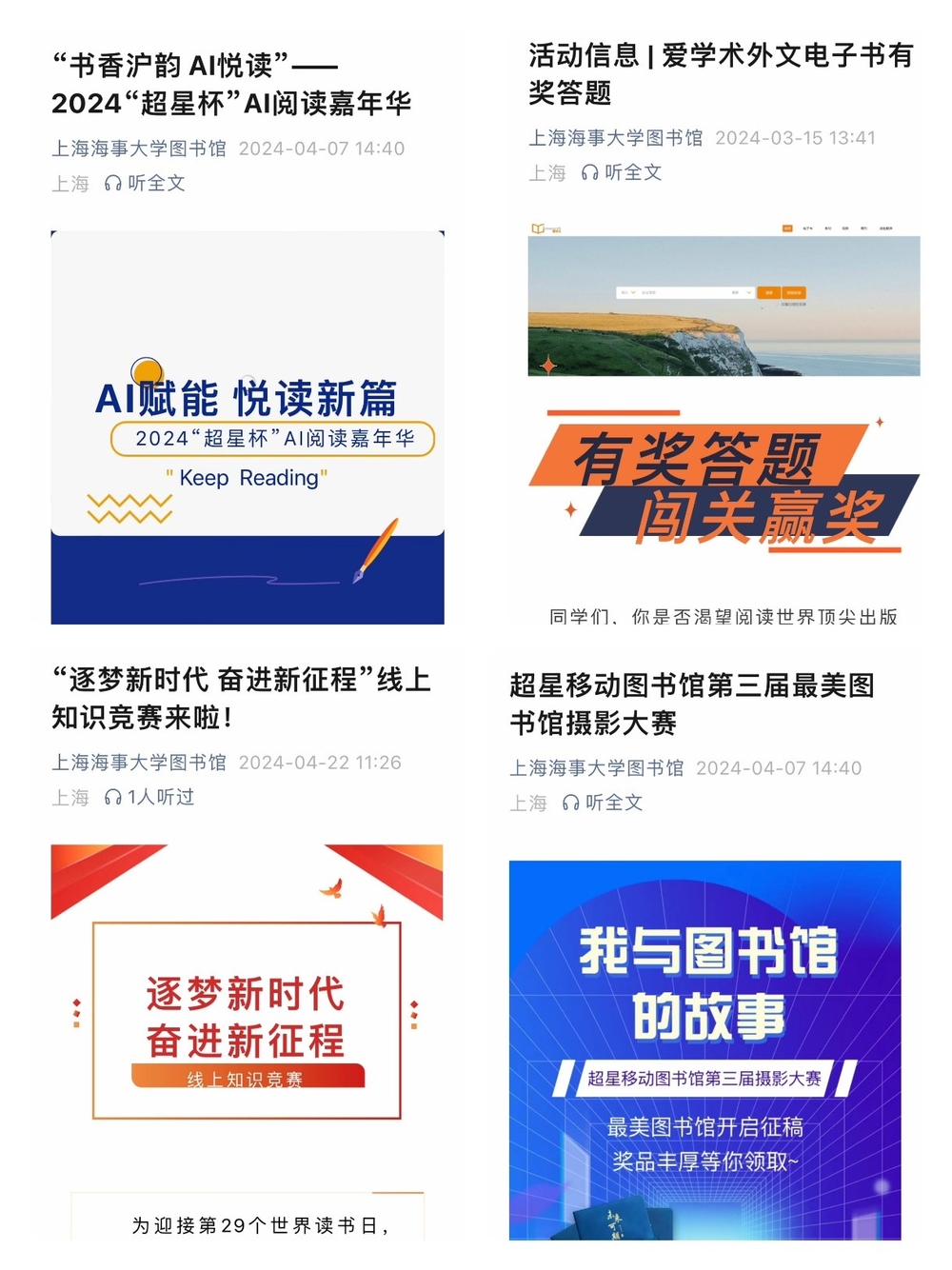Select the second nav menu item on 爱学术 site
The image size is (952, 1270).
pos(806,227)
